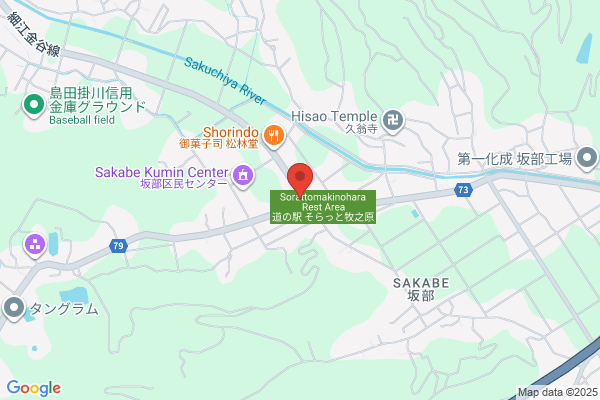
Task: Select the Sakabe Kumin Center marker
Action: coord(243,177)
